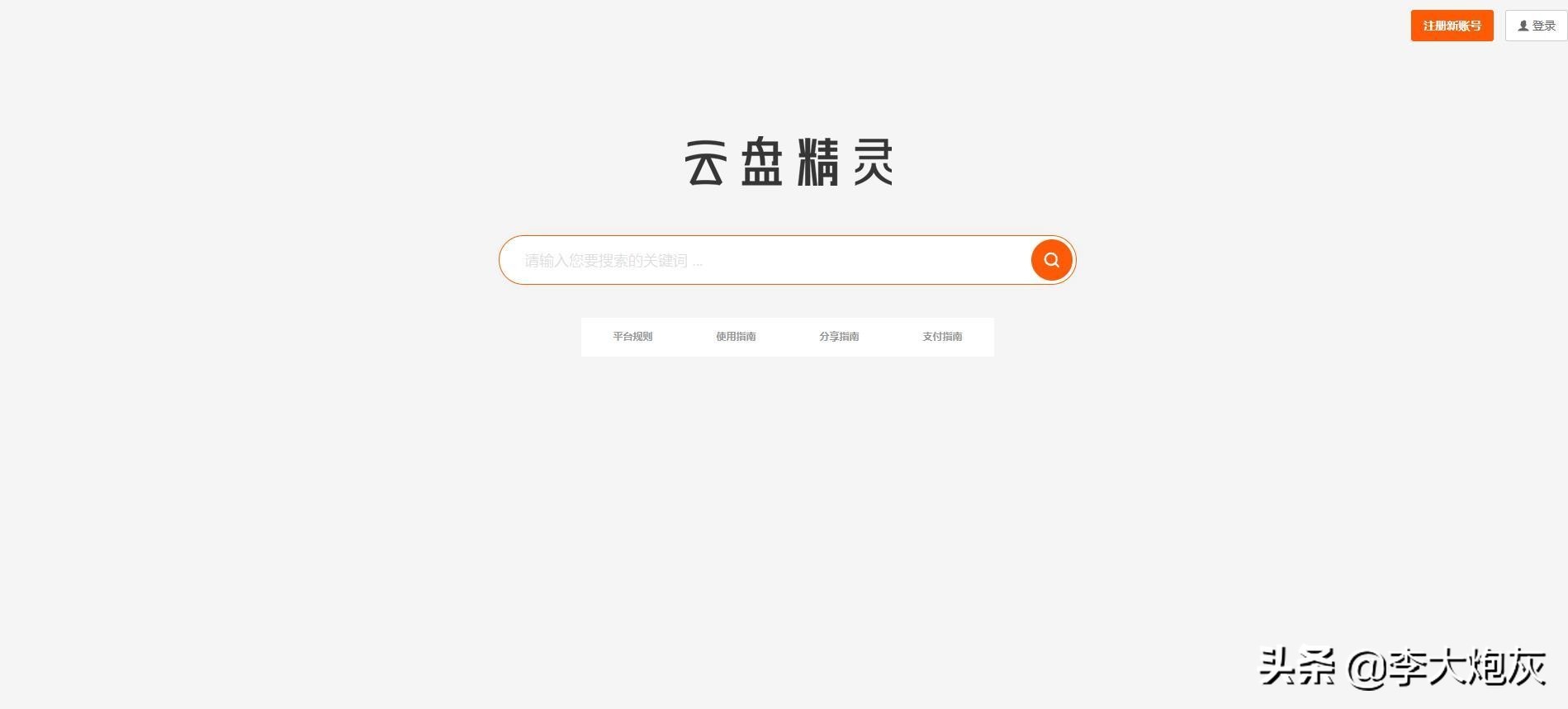
Task: Click 注册新账号 to register
Action: [x=1452, y=26]
